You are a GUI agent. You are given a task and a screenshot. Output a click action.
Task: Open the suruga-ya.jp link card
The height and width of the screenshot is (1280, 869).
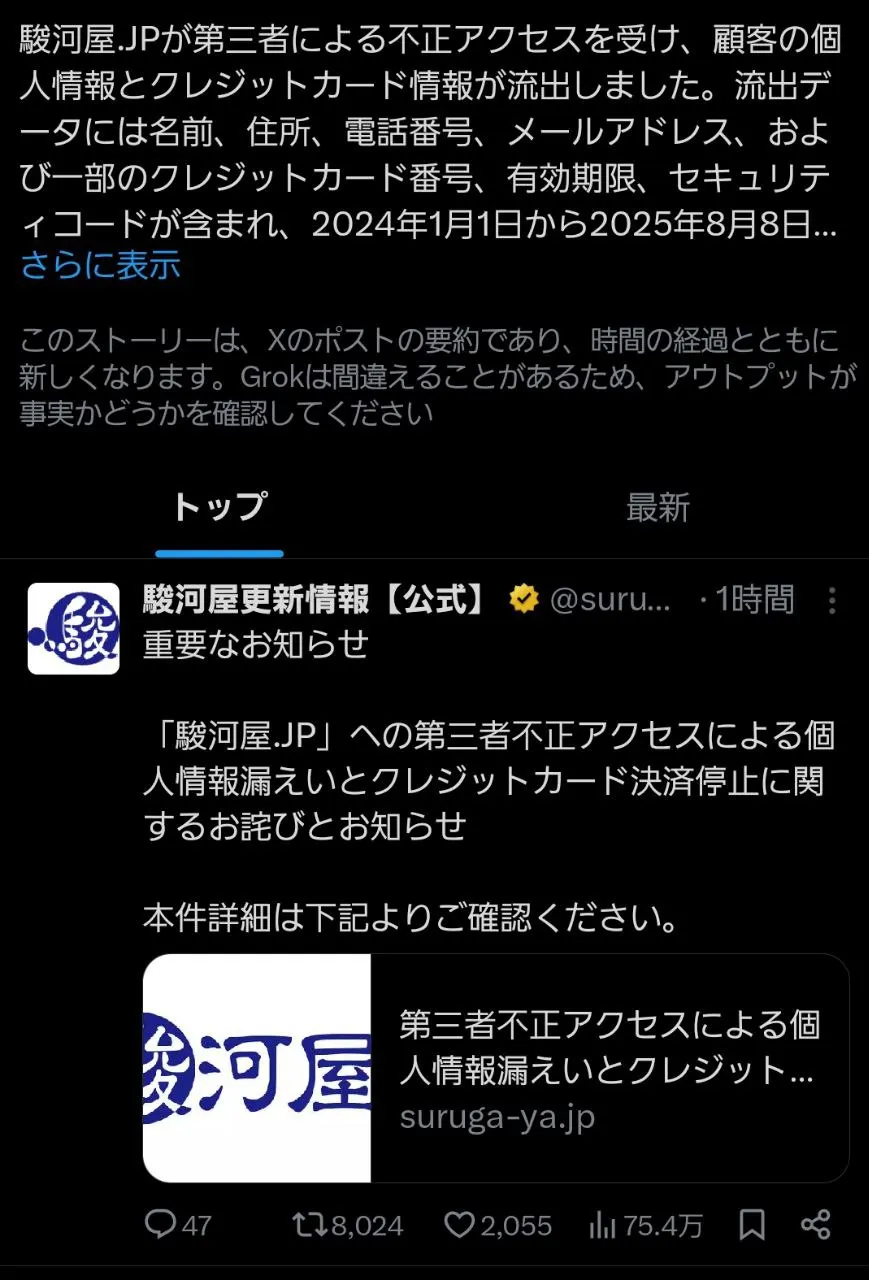(x=496, y=1068)
